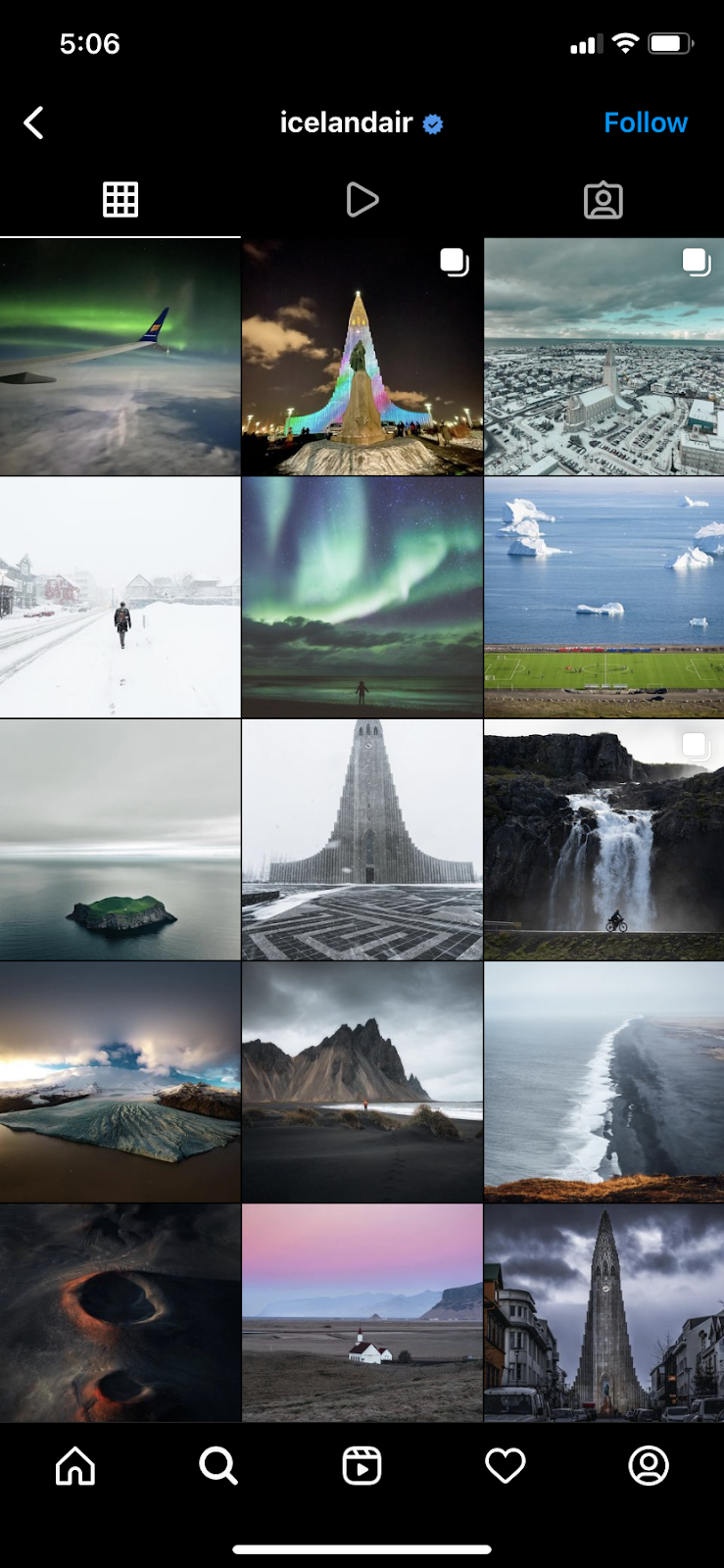Image resolution: width=724 pixels, height=1568 pixels.
Task: Open the icebergs and football field photo
Action: [603, 598]
